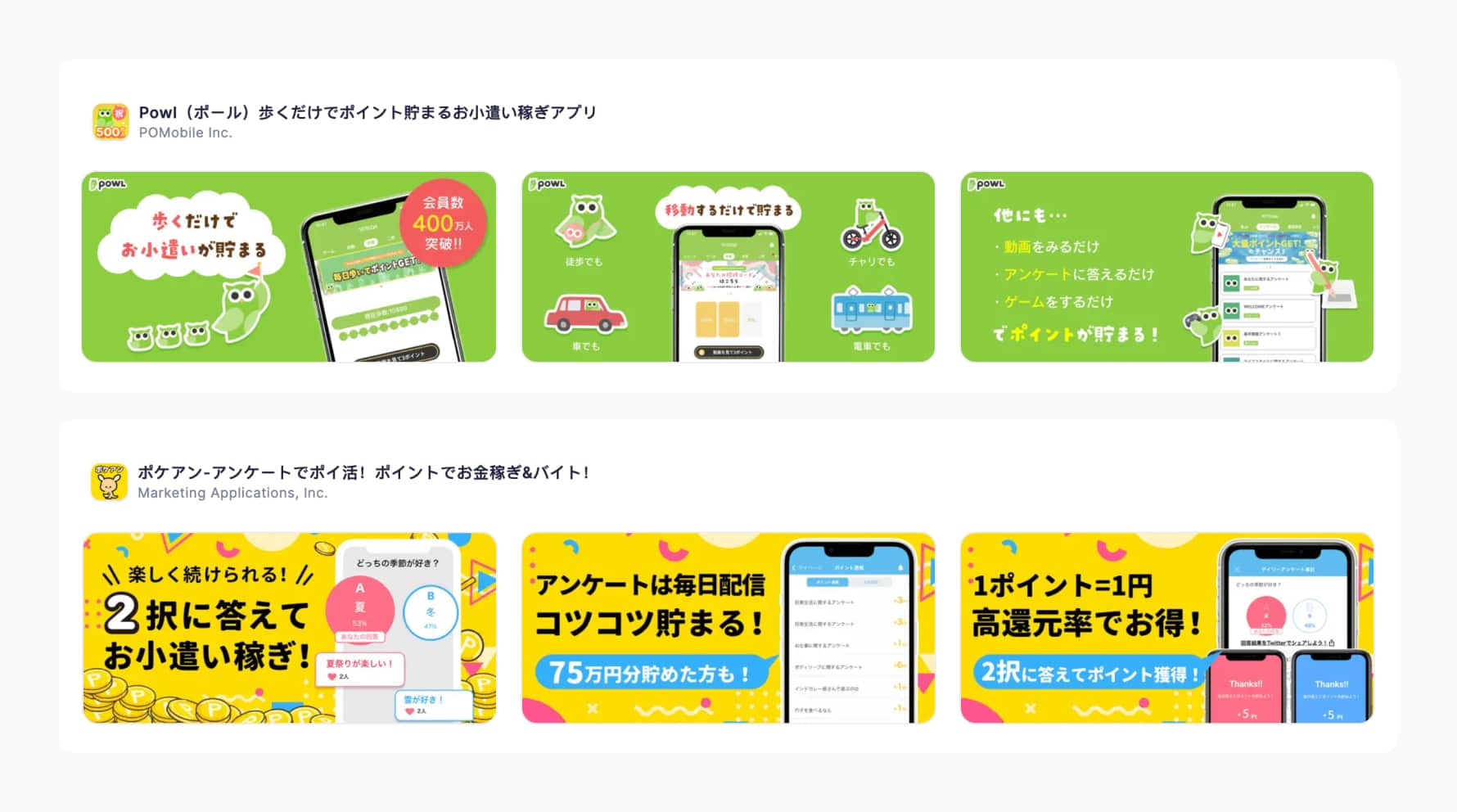Open ポケアン's second screenshot on daily surveys
The height and width of the screenshot is (812, 1457).
coord(728,628)
